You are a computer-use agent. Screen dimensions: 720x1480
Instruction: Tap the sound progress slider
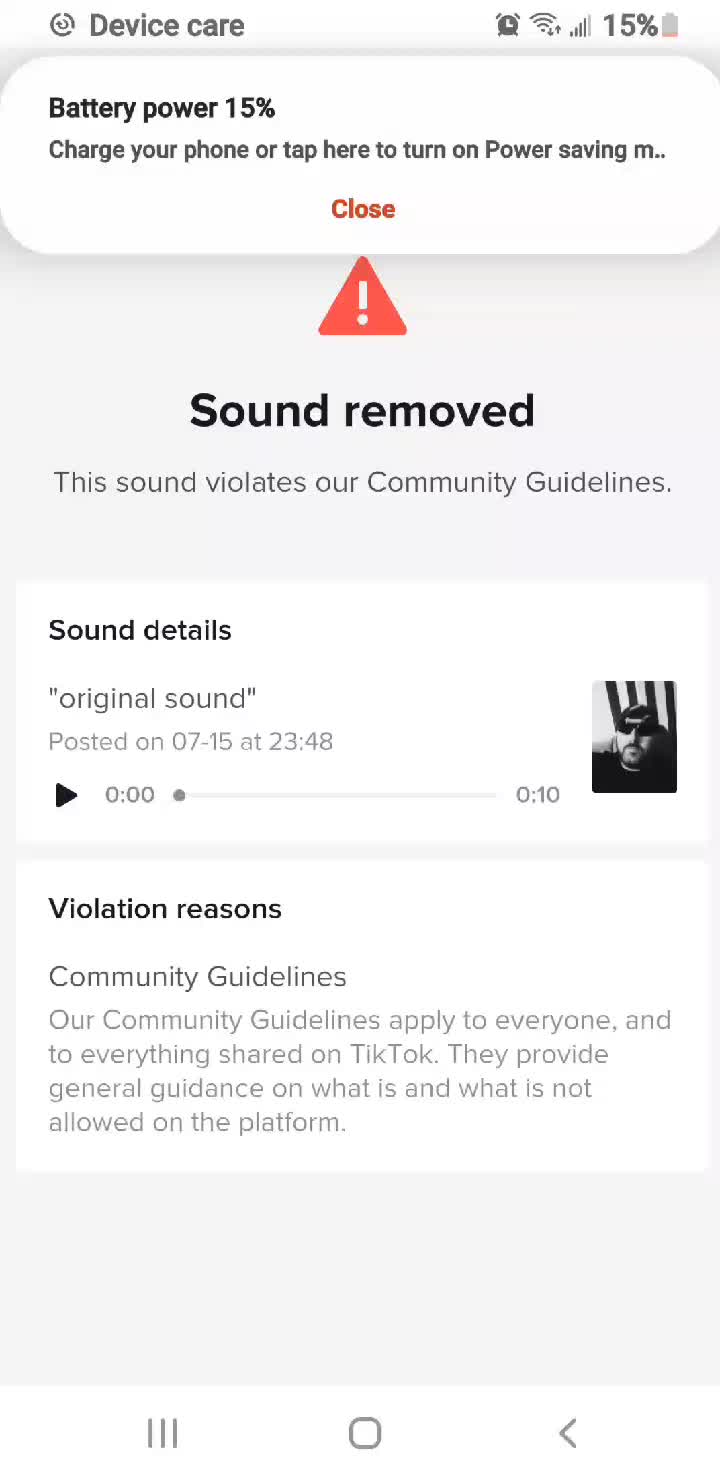pyautogui.click(x=336, y=795)
